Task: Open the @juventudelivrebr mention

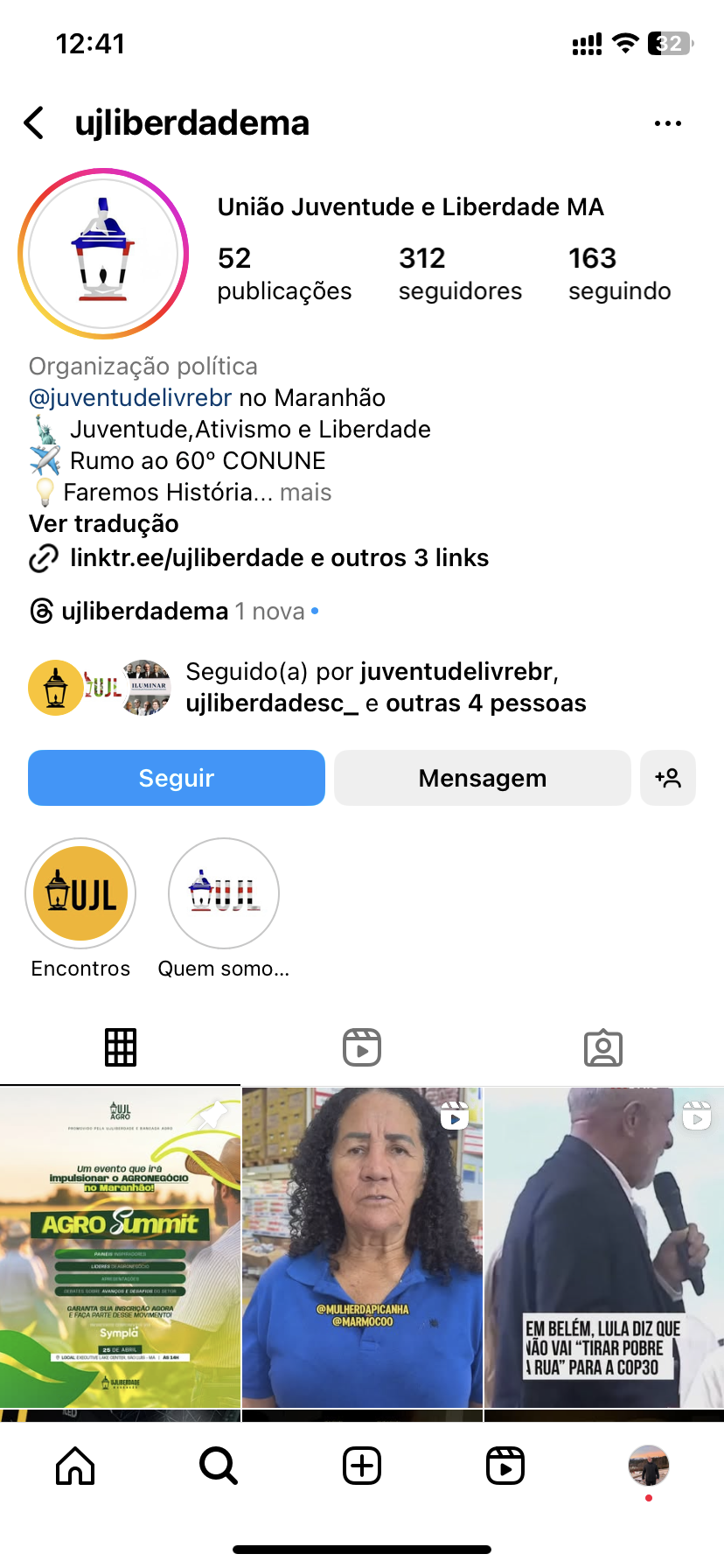Action: tap(130, 397)
